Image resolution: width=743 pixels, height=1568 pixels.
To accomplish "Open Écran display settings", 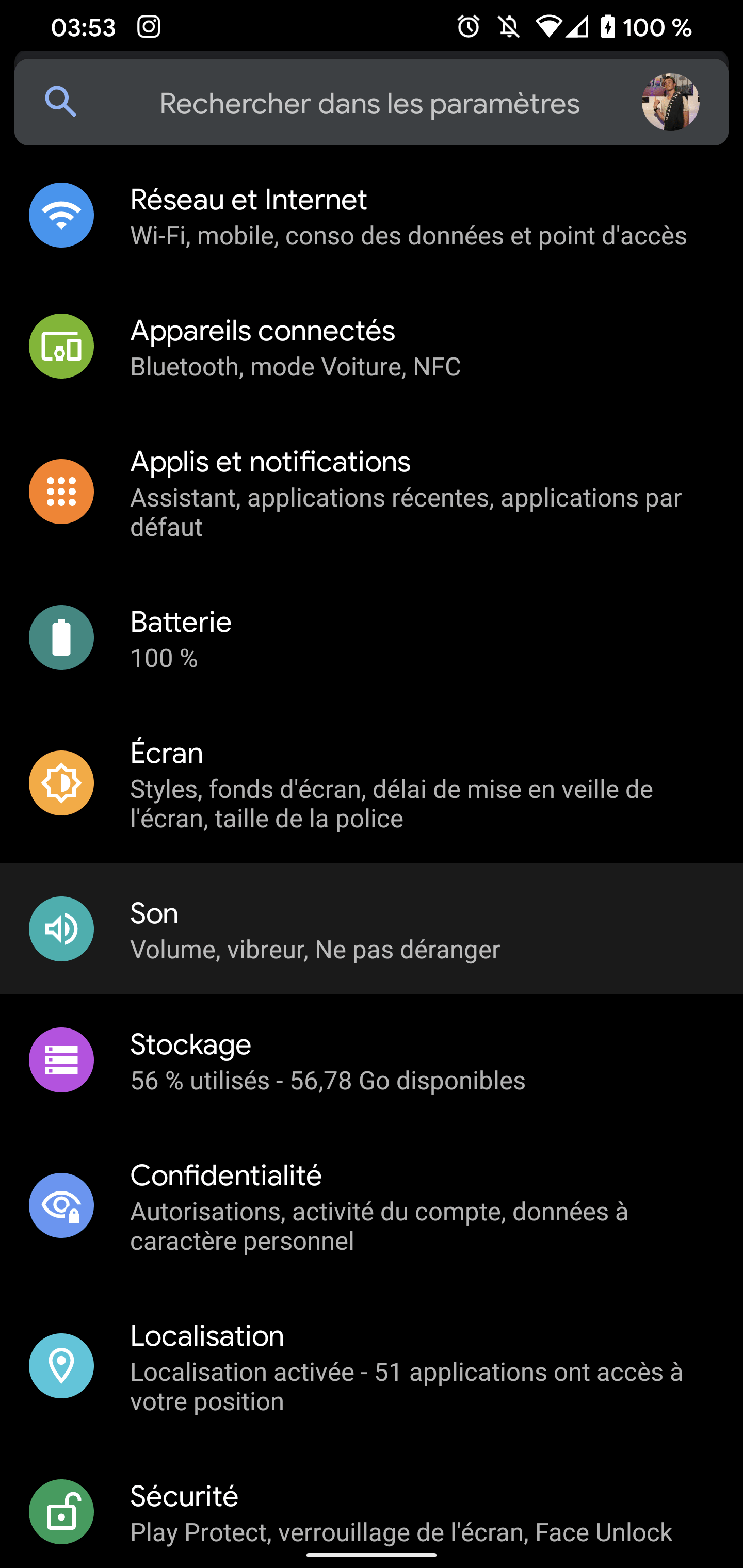I will [x=372, y=783].
